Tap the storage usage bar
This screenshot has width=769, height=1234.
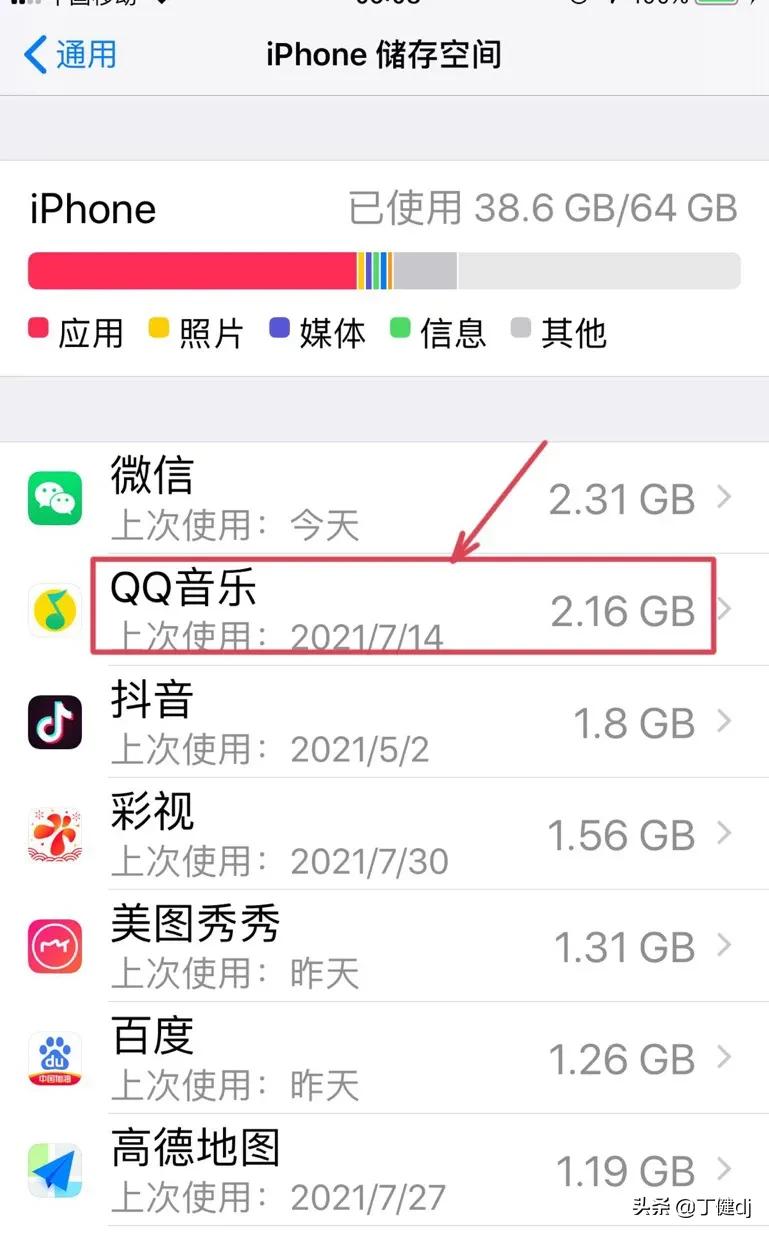tap(384, 270)
